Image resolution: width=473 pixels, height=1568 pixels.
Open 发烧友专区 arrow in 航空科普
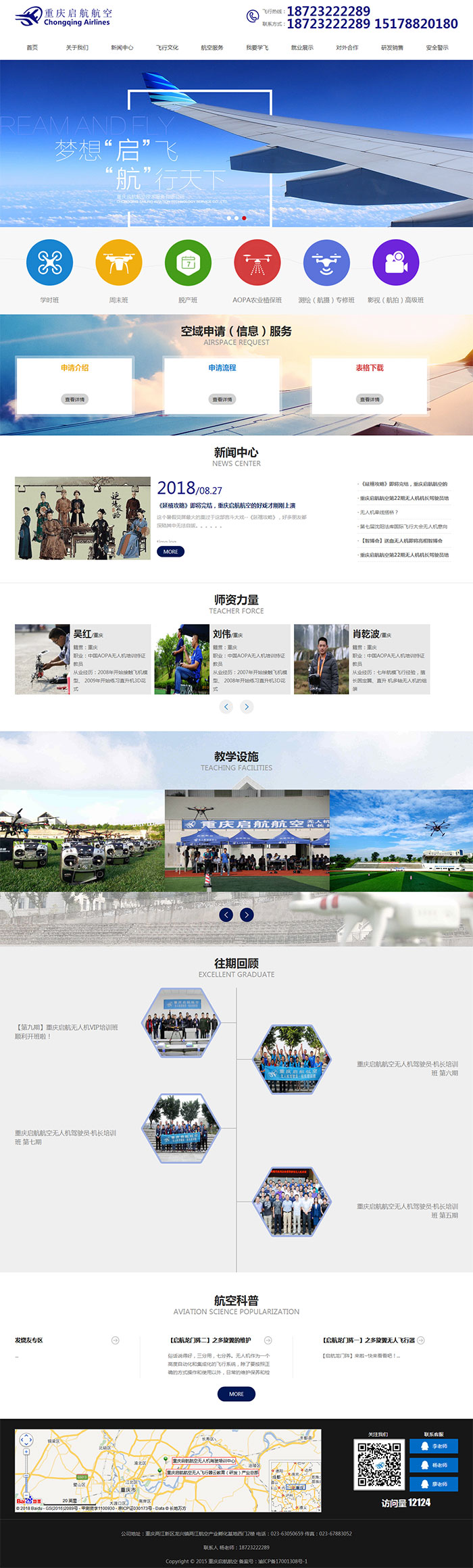click(115, 1340)
